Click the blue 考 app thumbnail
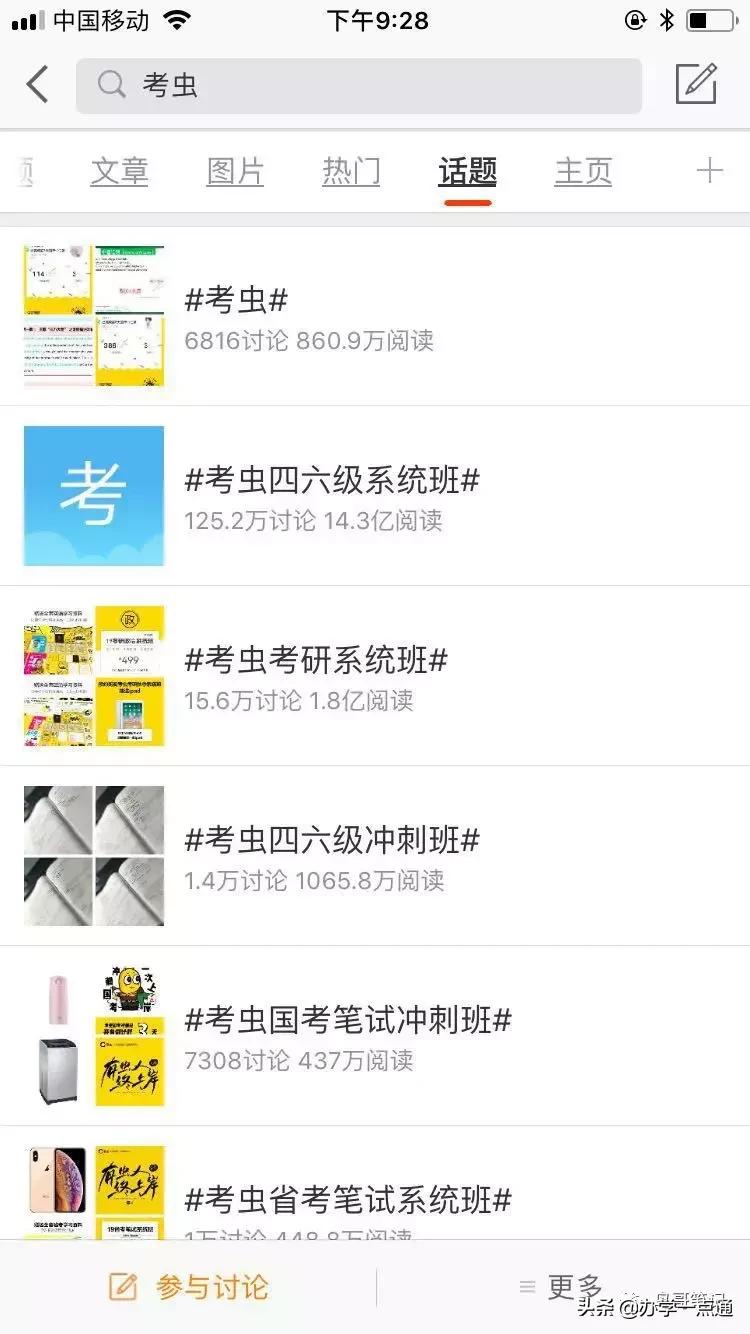 tap(93, 495)
